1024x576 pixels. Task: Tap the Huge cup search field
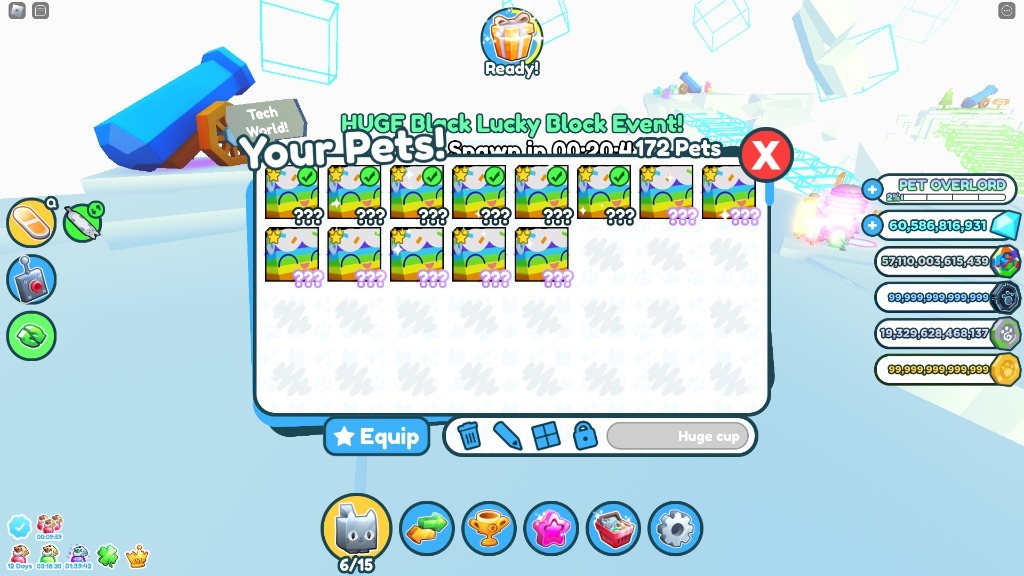pos(678,436)
